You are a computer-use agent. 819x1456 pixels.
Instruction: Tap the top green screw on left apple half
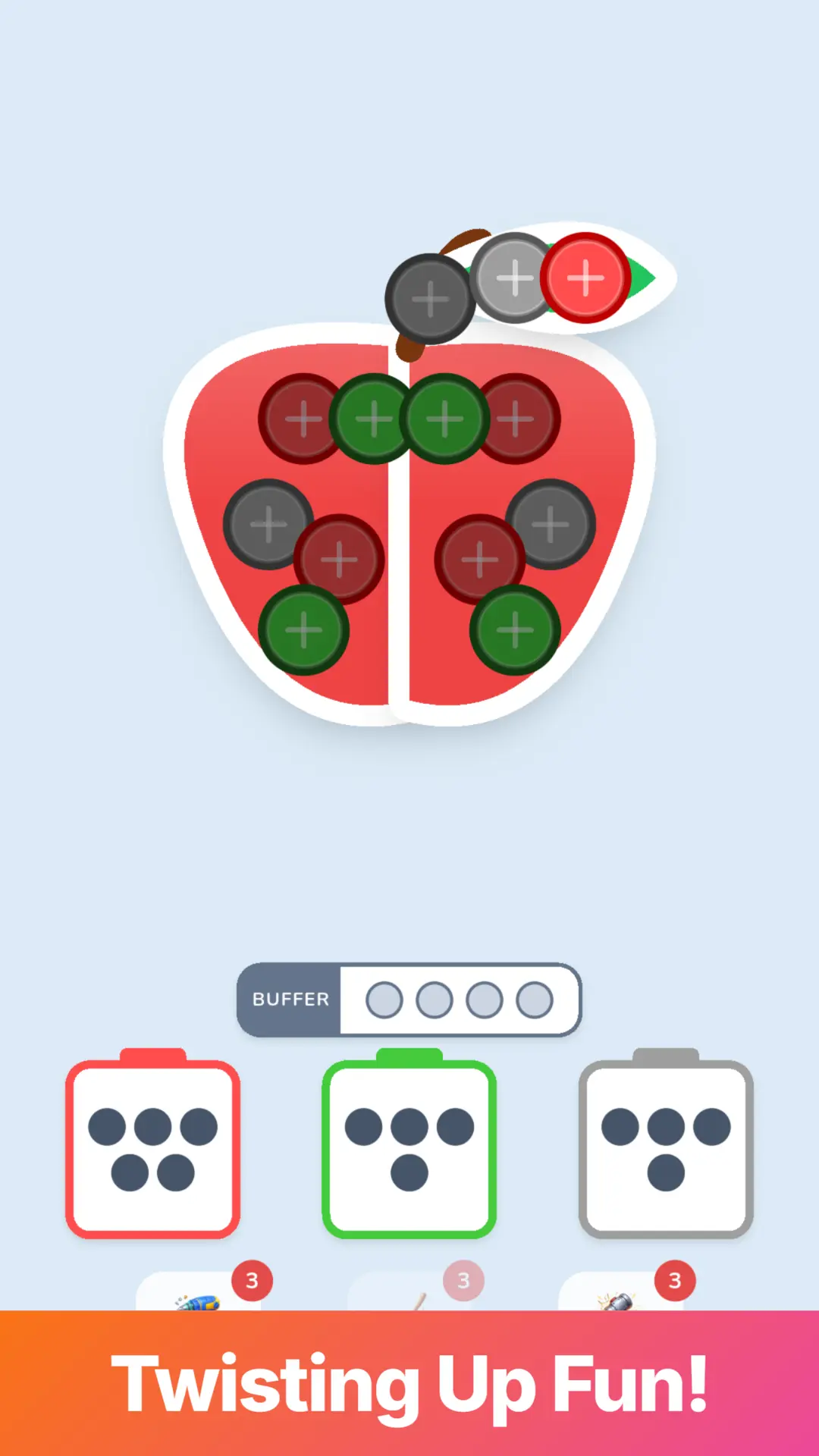pos(374,419)
